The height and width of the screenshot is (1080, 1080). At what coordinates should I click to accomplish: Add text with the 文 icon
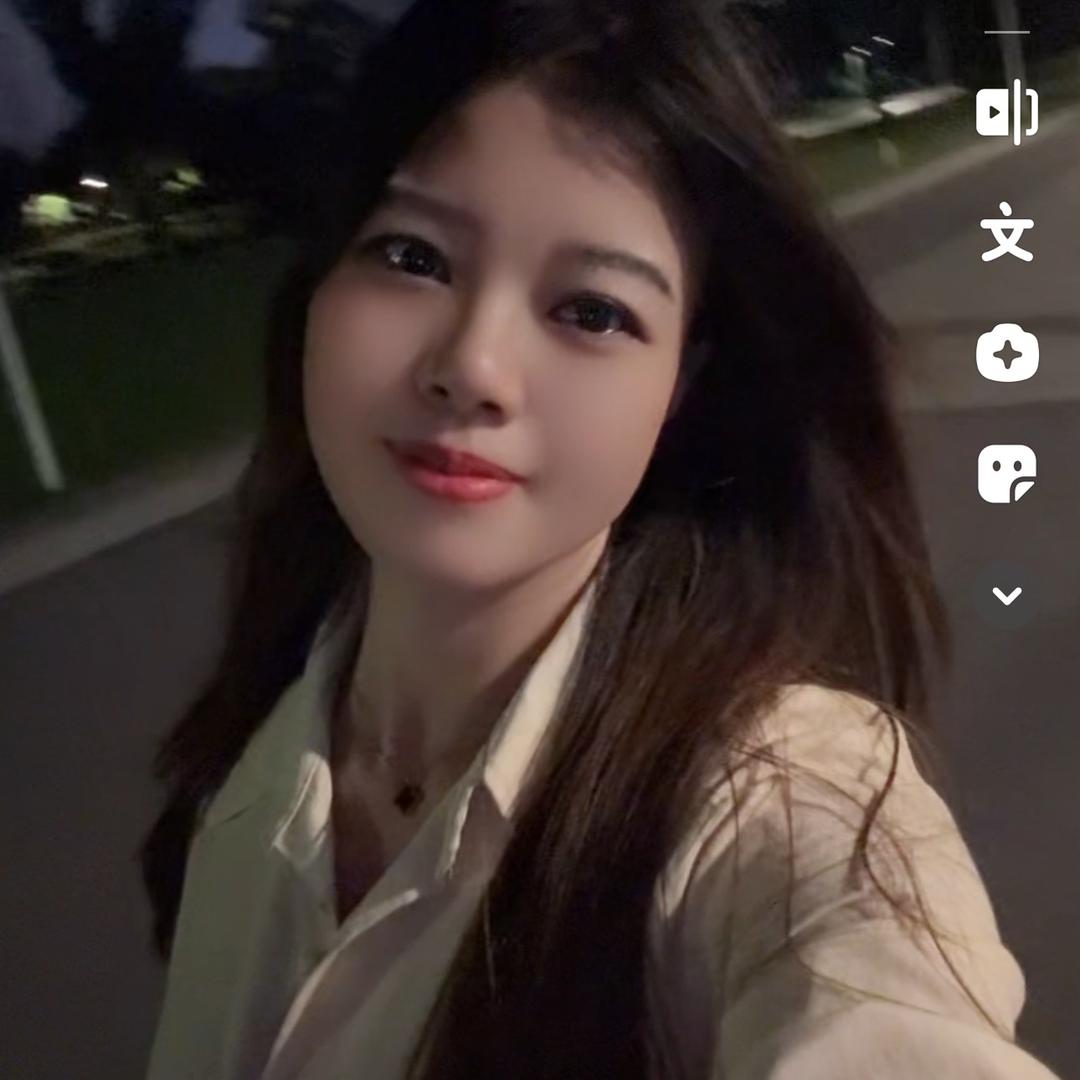[1007, 233]
